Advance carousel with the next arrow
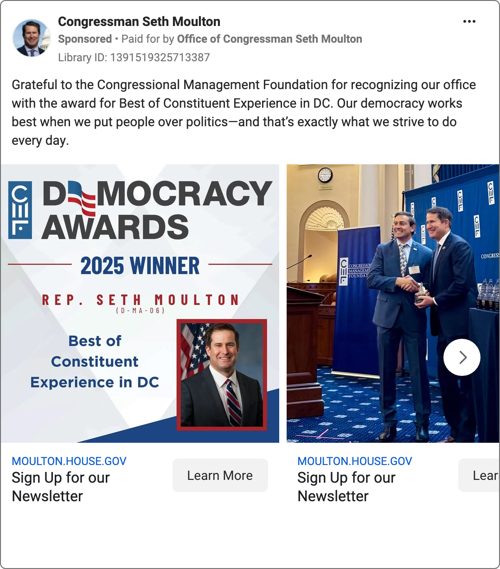The image size is (500, 569). (x=462, y=357)
